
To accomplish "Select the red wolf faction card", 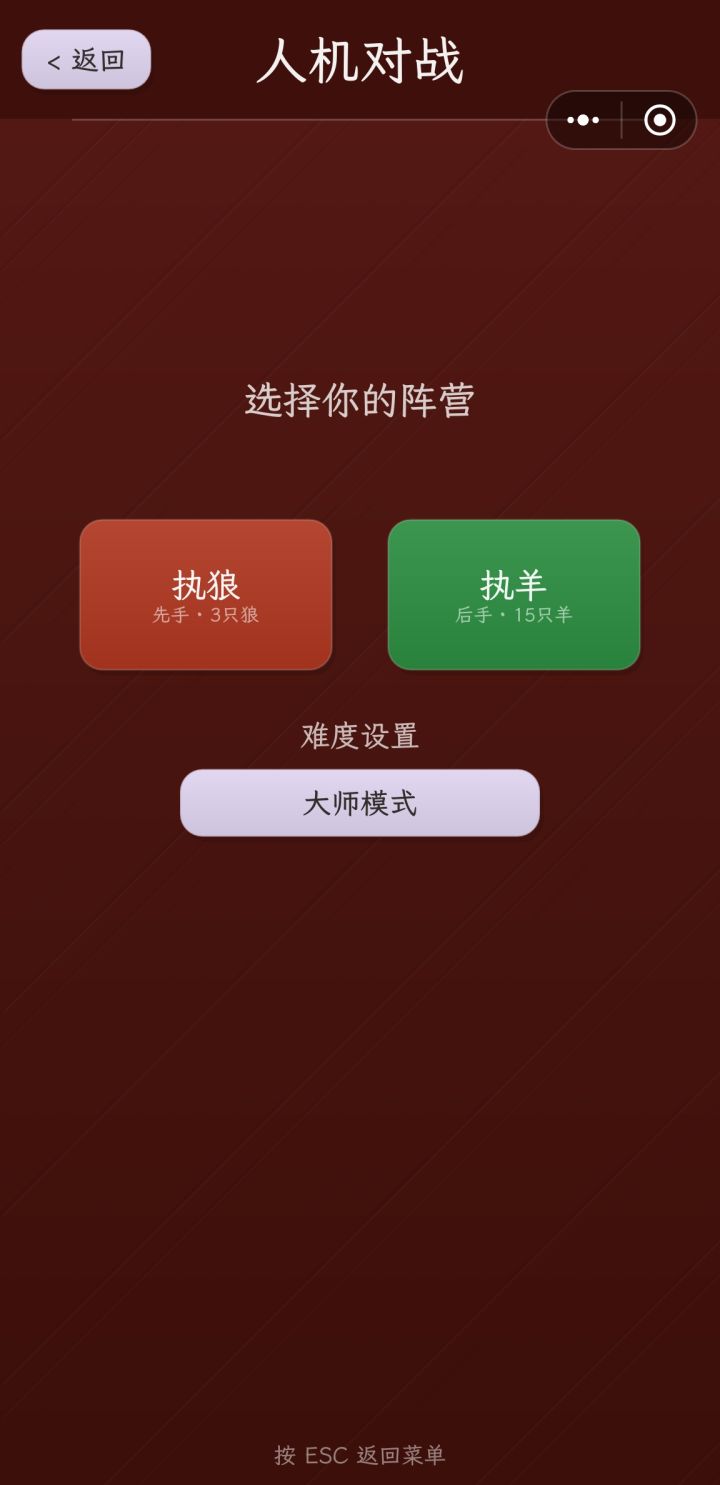I will point(206,594).
